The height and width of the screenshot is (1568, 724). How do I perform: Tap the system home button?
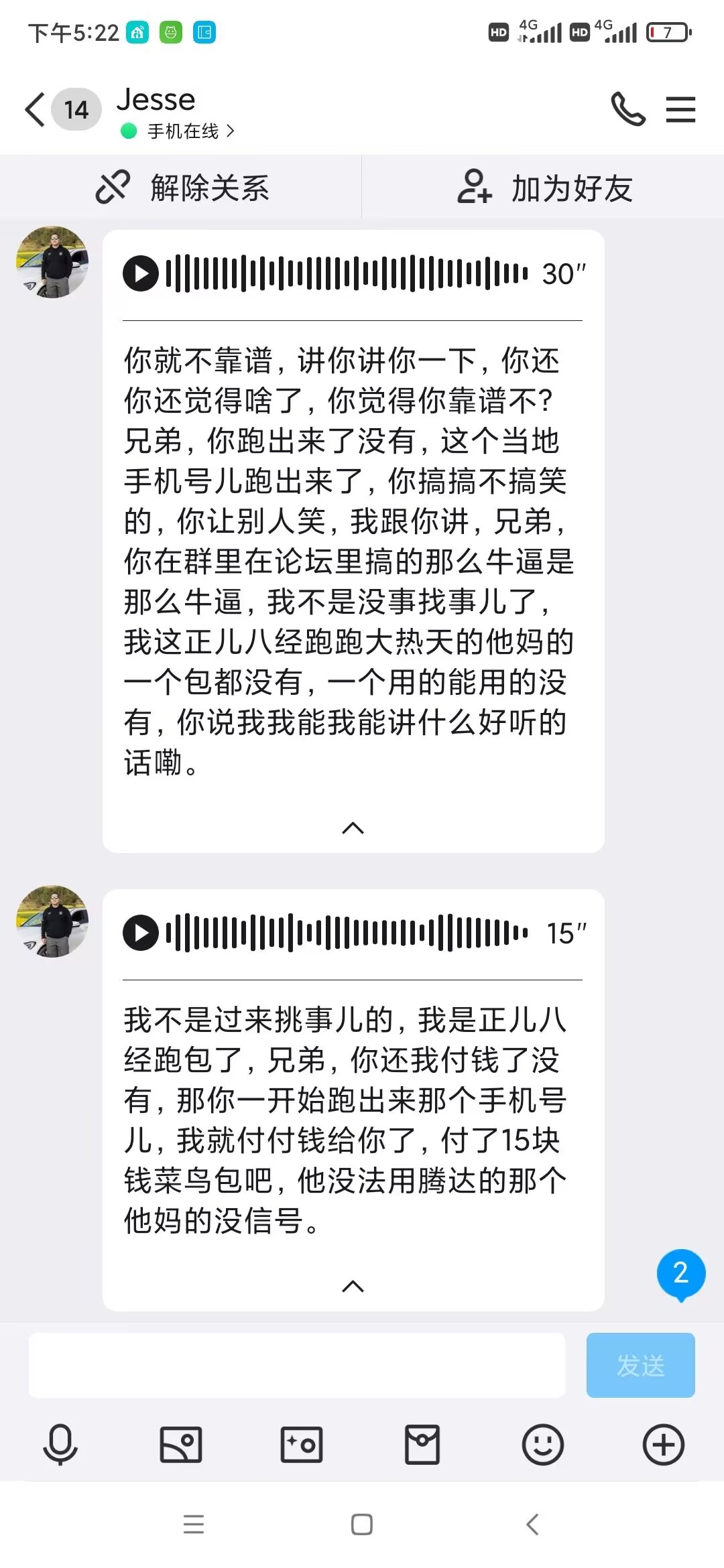(362, 1524)
